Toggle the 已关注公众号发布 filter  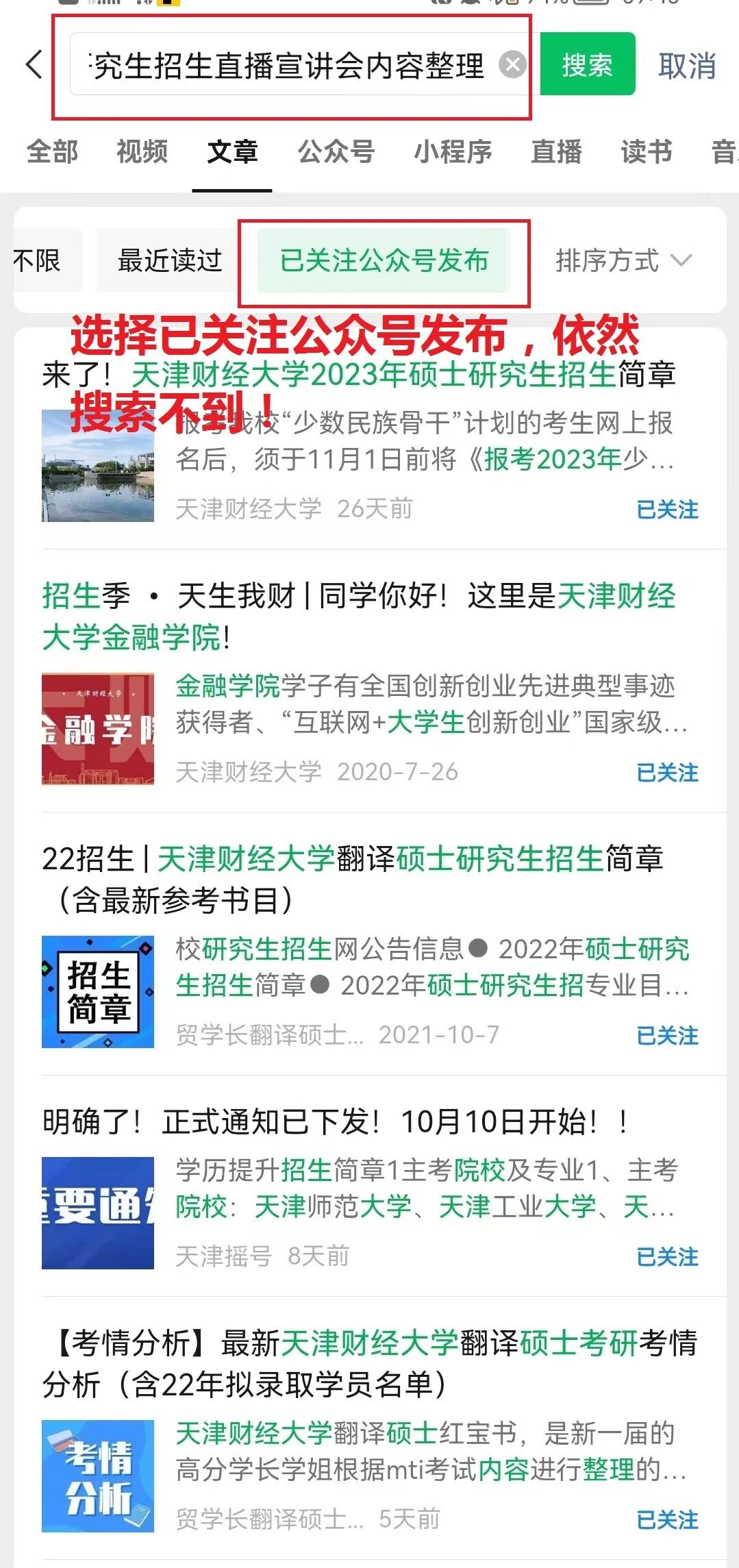coord(384,261)
